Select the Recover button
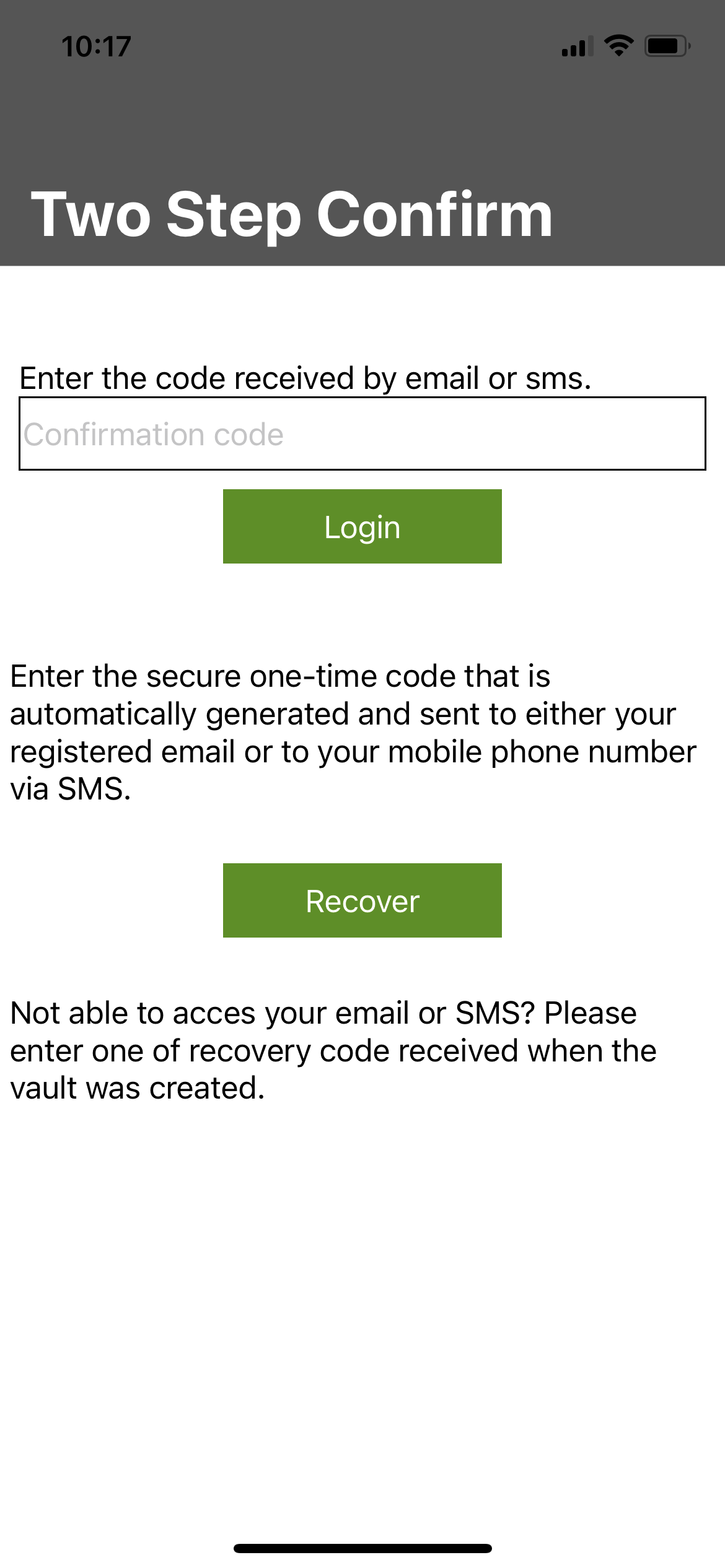The width and height of the screenshot is (725, 1568). click(x=362, y=900)
